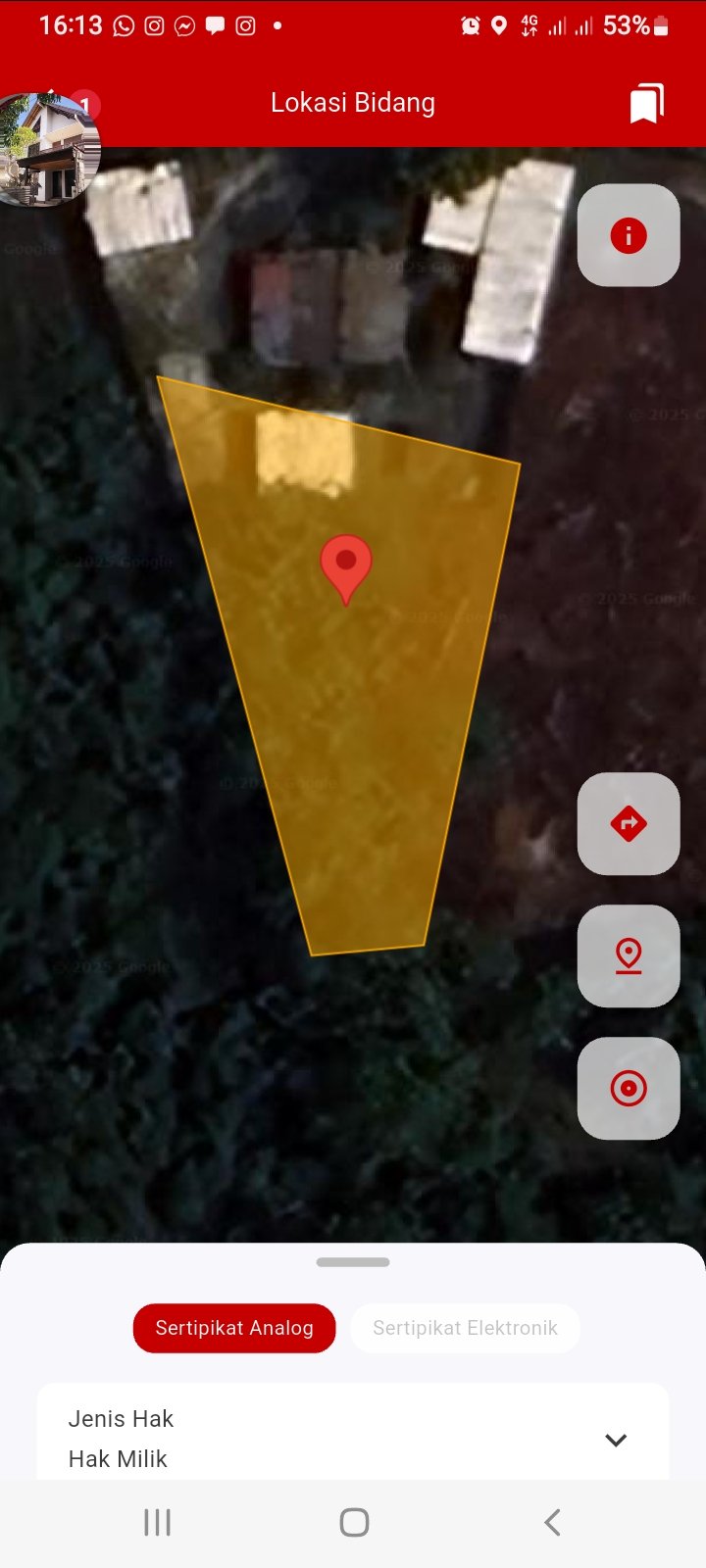The width and height of the screenshot is (706, 1568).
Task: Expand the Jenis Hak dropdown
Action: coord(615,1440)
